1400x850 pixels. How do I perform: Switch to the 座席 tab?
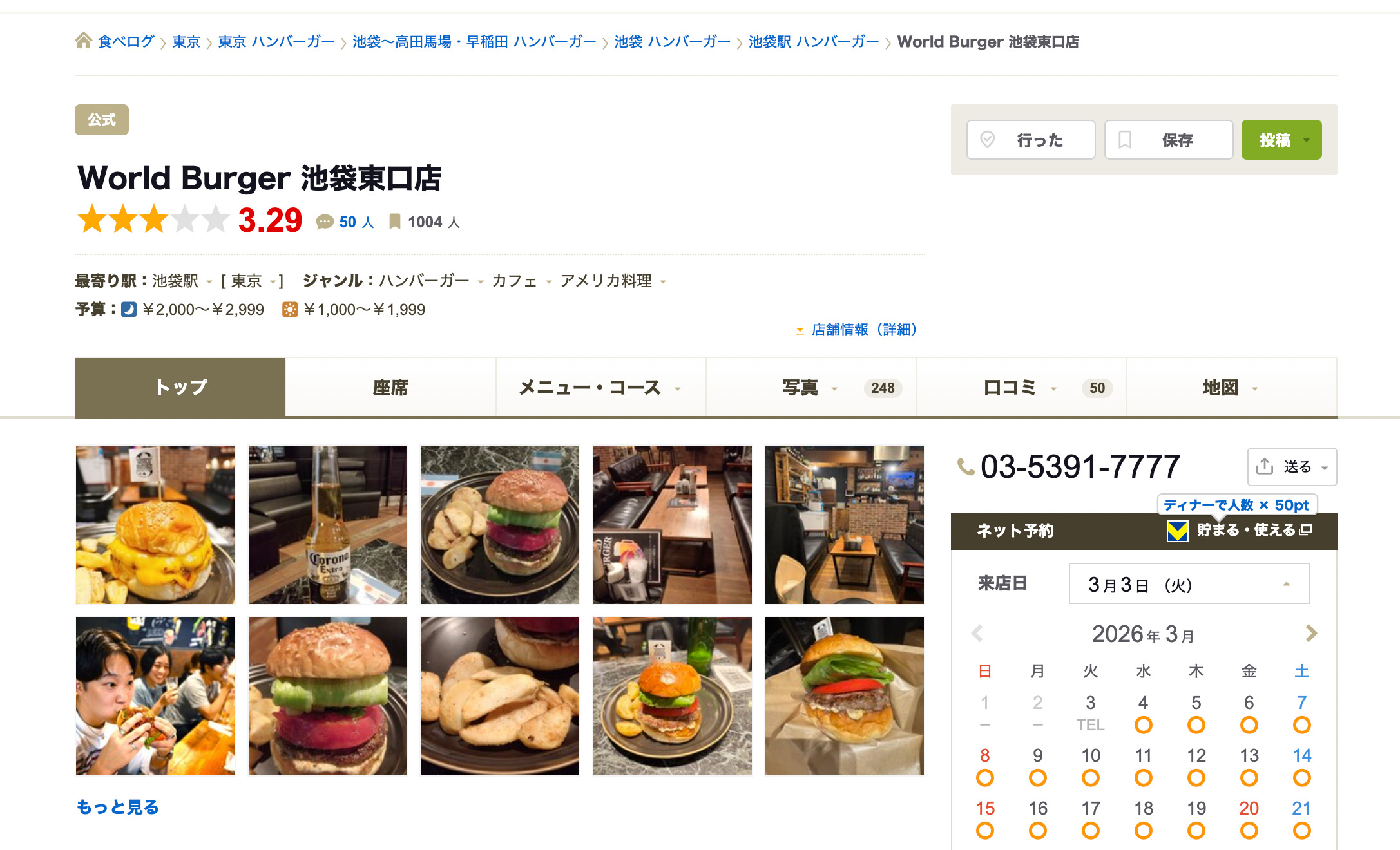390,387
